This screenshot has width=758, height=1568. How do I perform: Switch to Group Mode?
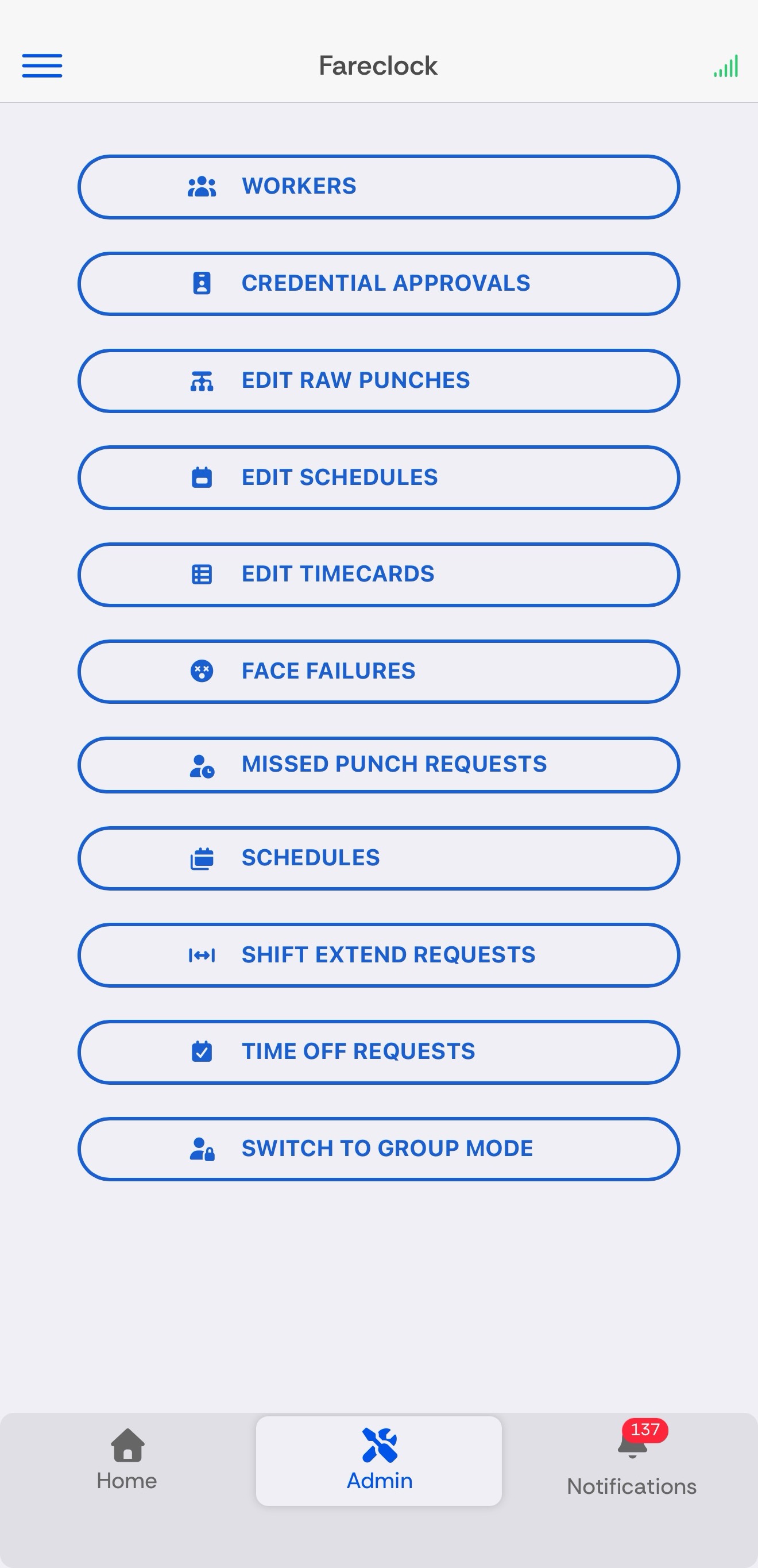point(378,1149)
